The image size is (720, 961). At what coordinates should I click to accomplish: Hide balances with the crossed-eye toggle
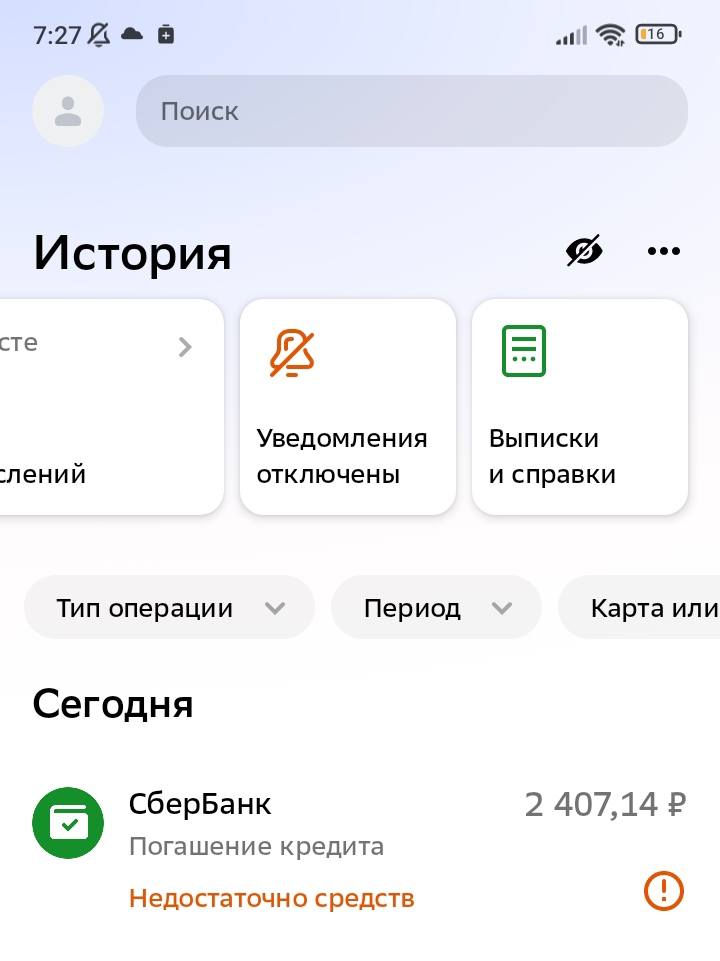[x=584, y=250]
